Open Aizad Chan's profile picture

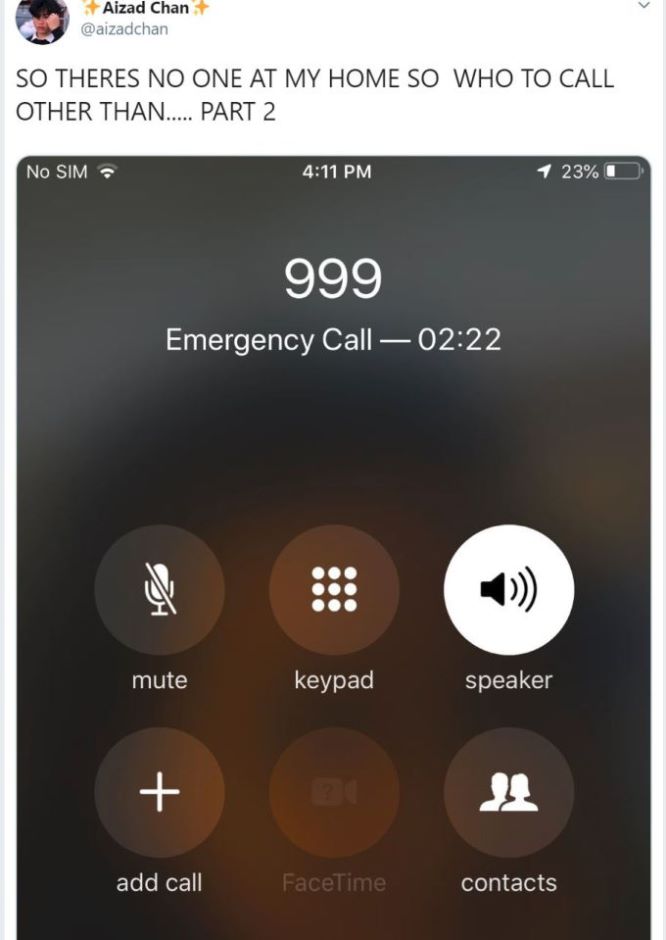coord(42,18)
